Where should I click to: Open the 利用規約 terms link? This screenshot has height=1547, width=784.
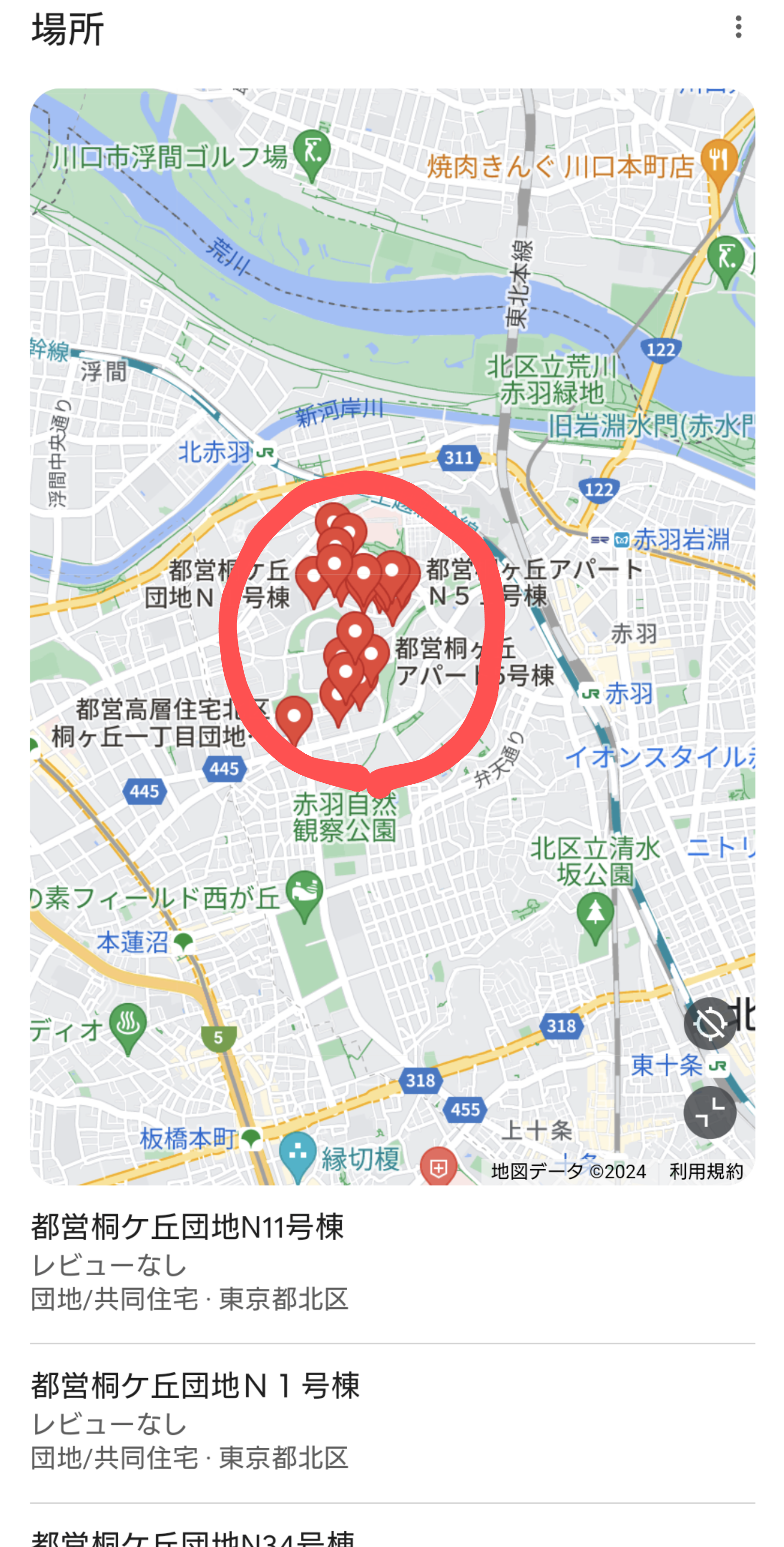[x=706, y=1171]
